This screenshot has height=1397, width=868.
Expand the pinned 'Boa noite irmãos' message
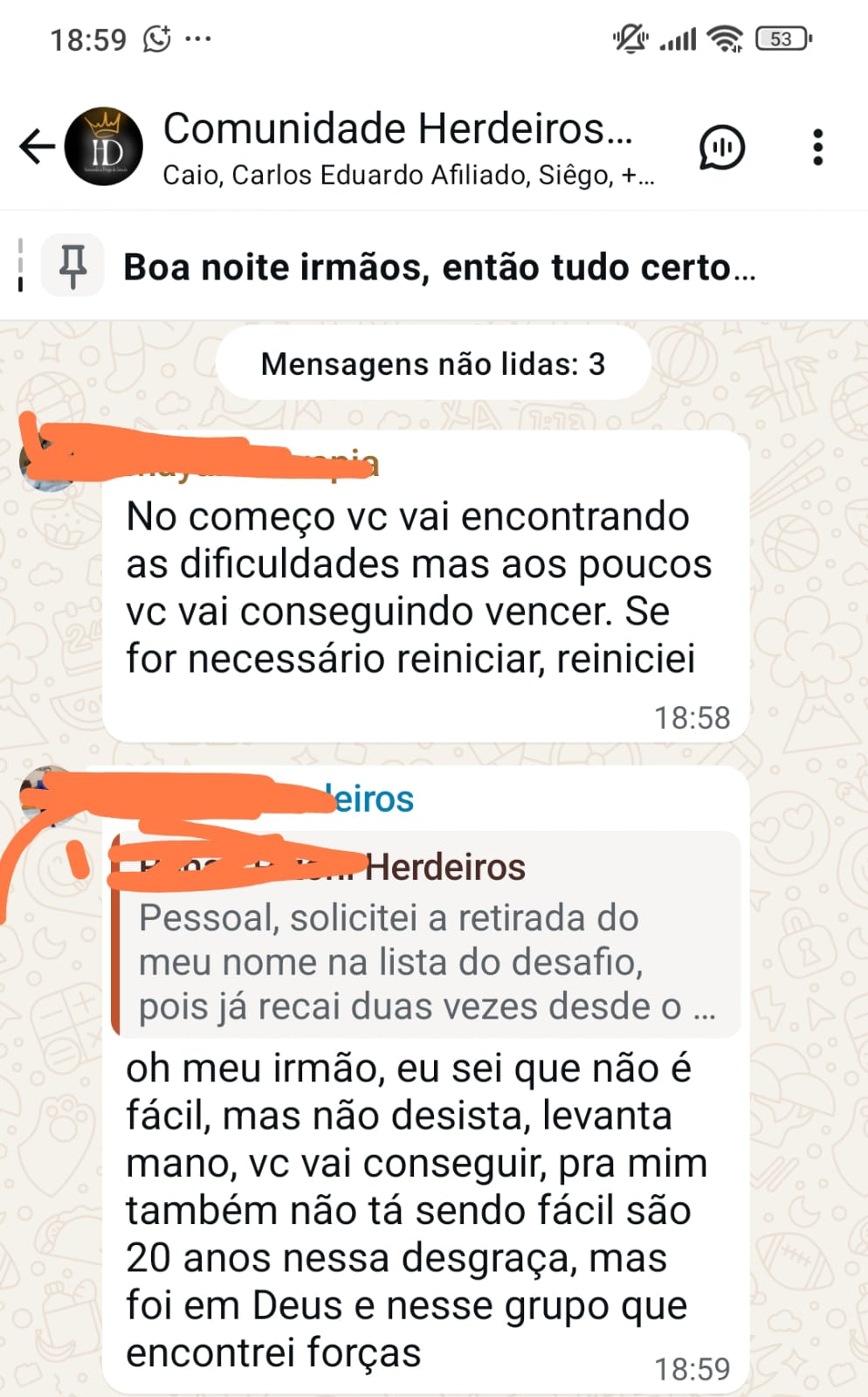click(x=437, y=268)
